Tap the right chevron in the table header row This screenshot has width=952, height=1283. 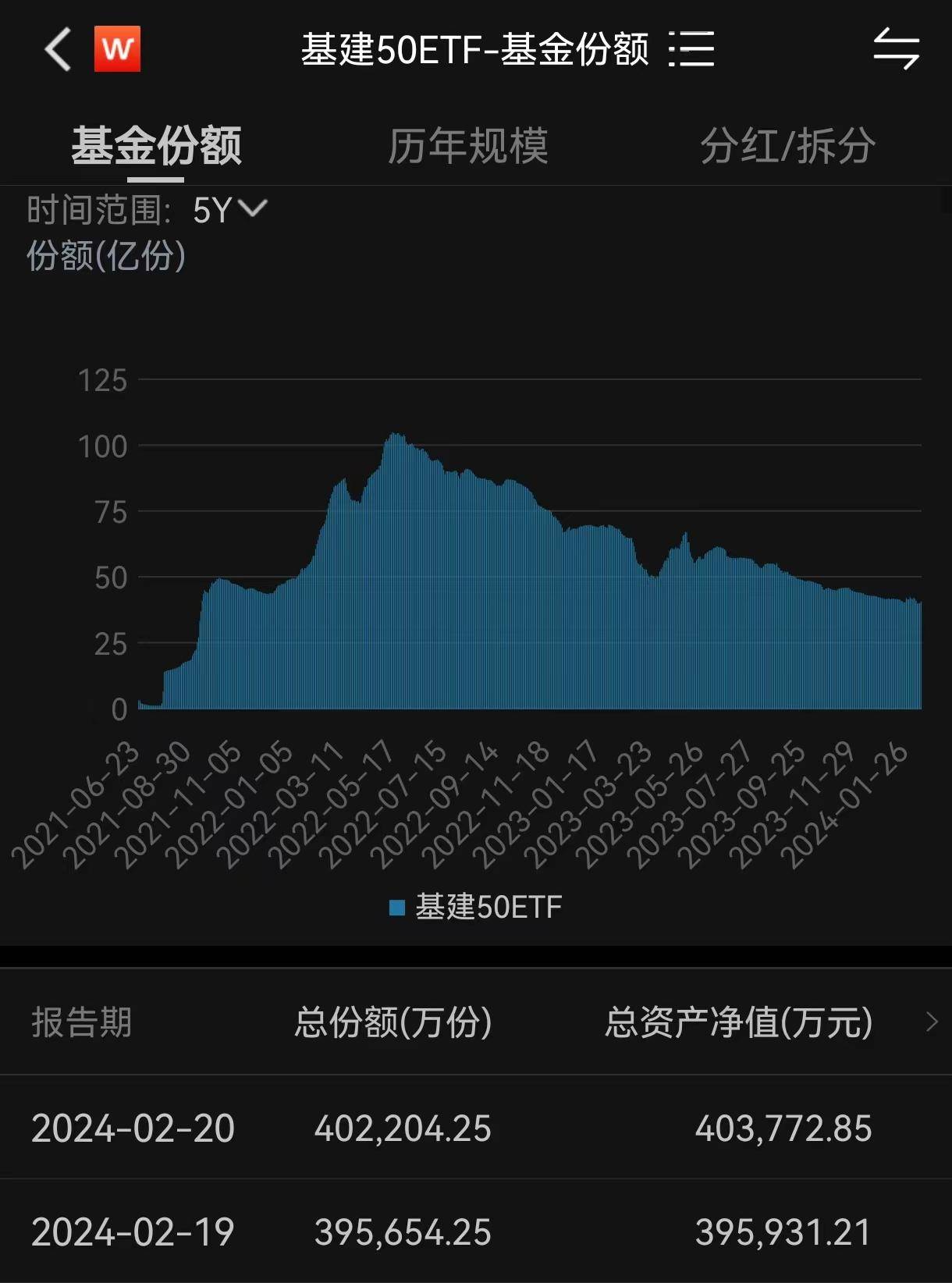point(933,1020)
